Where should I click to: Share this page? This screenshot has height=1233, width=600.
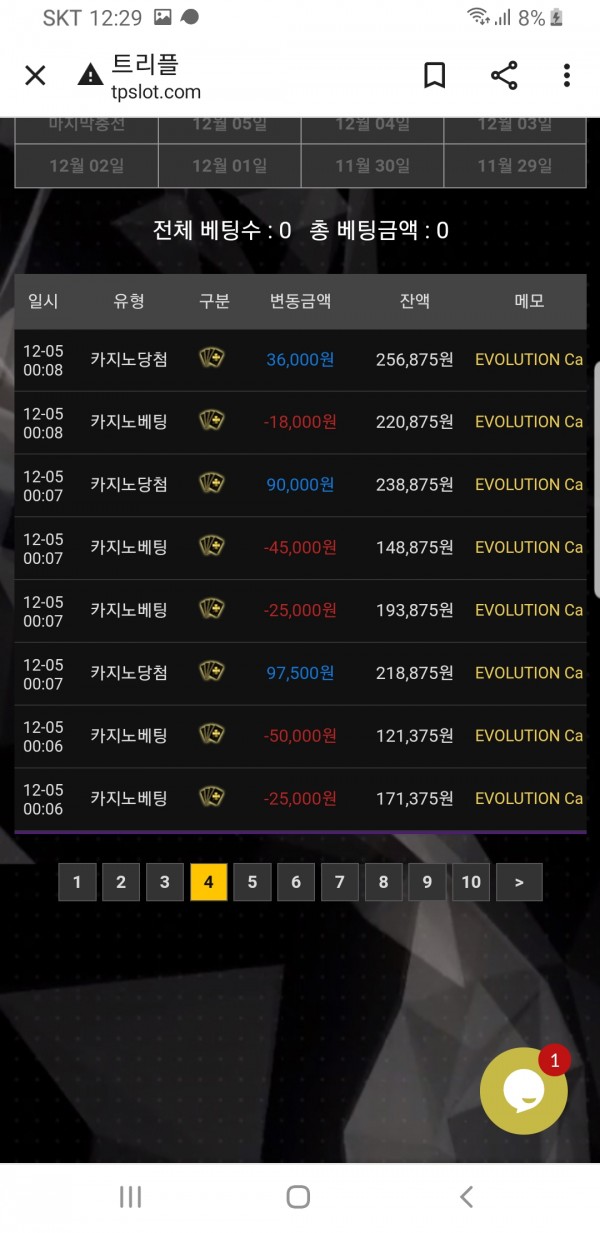click(x=504, y=75)
